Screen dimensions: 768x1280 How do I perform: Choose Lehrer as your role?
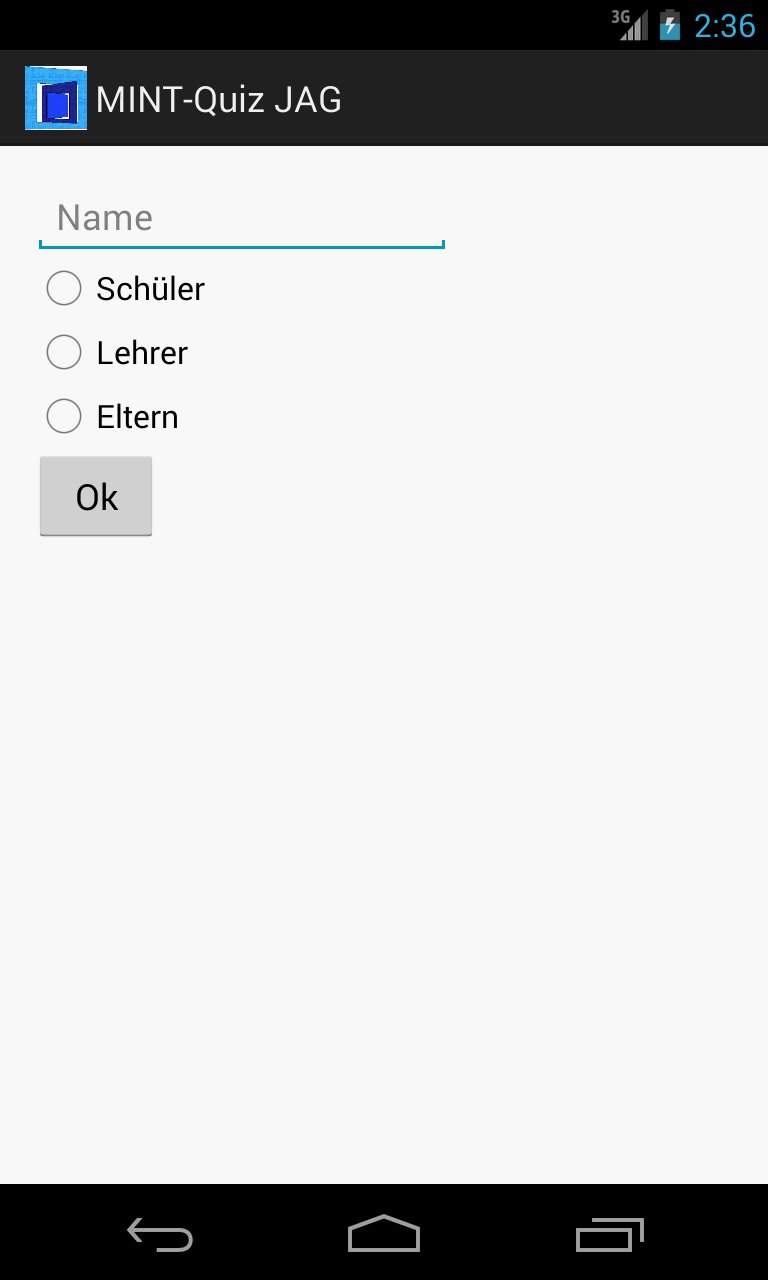point(64,352)
